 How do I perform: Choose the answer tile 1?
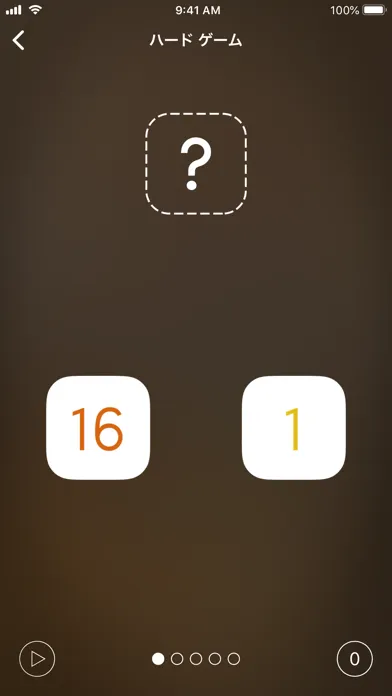tap(293, 428)
